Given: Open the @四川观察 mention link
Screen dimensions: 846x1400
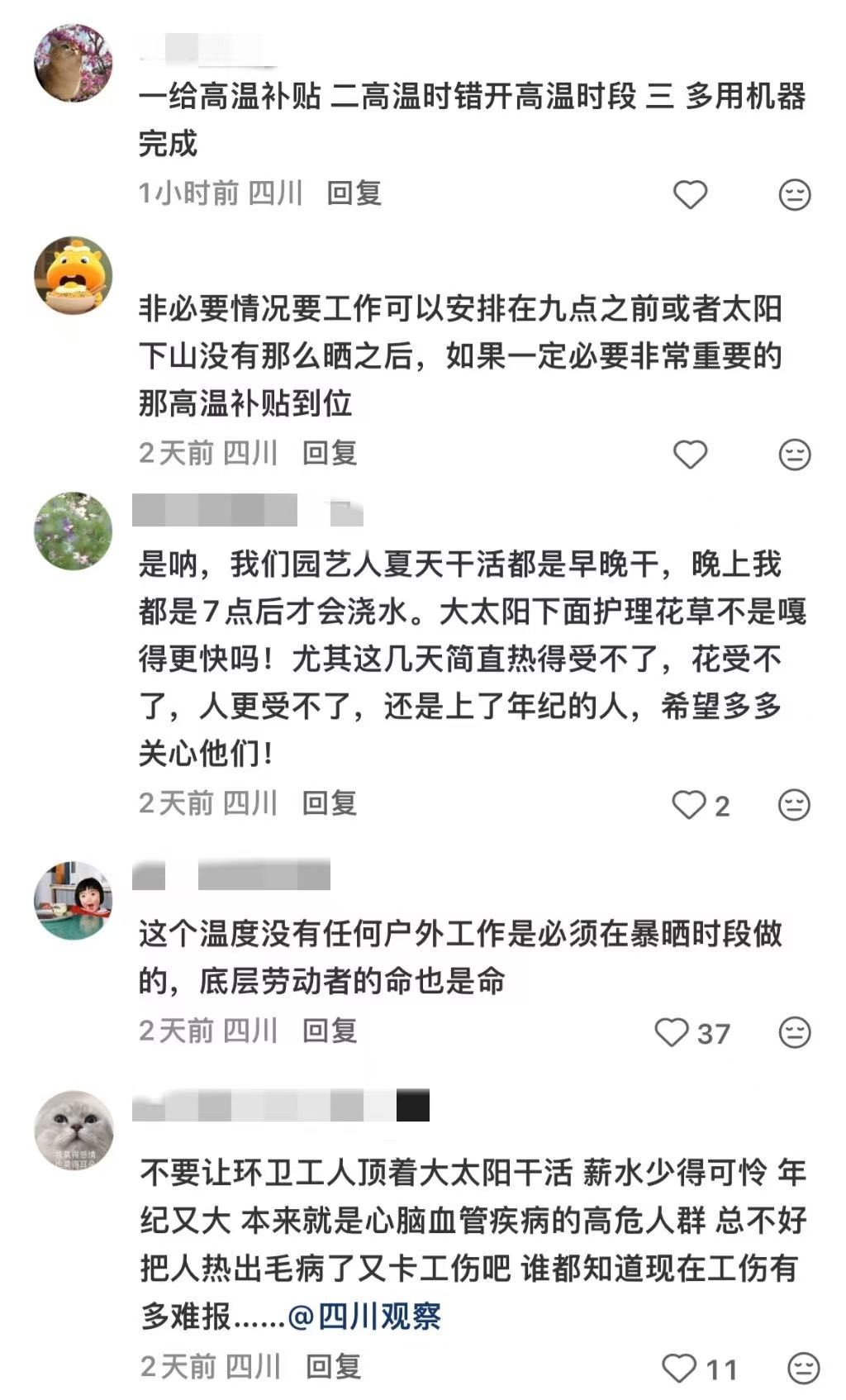Looking at the screenshot, I should point(364,1317).
